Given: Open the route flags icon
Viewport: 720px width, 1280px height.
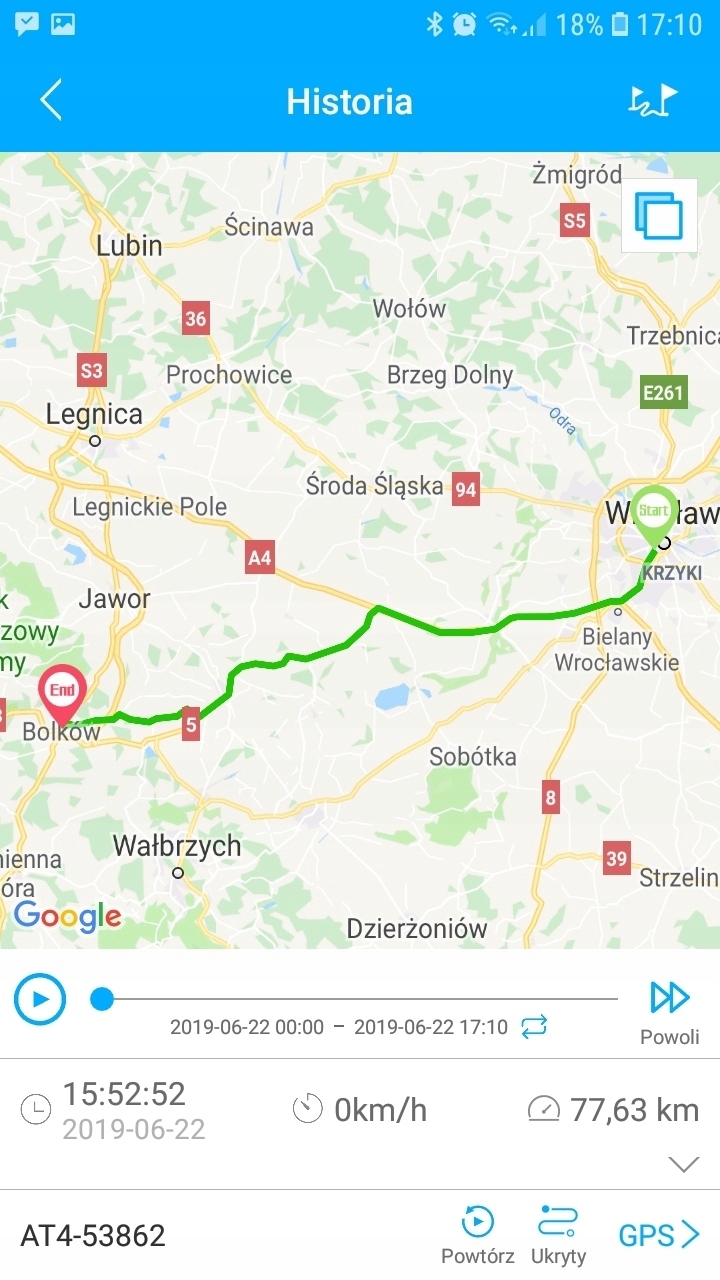Looking at the screenshot, I should [652, 101].
